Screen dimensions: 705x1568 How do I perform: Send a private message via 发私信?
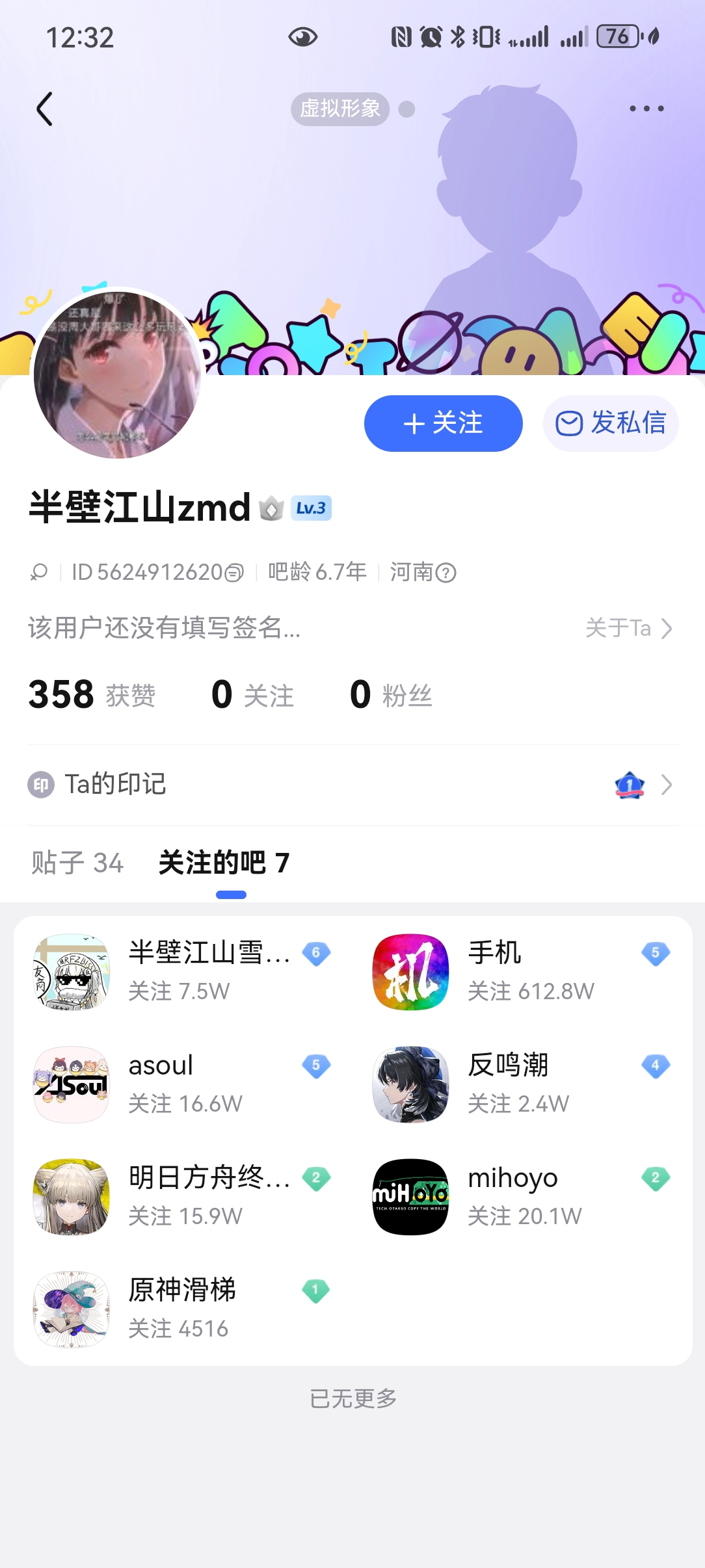pos(611,423)
